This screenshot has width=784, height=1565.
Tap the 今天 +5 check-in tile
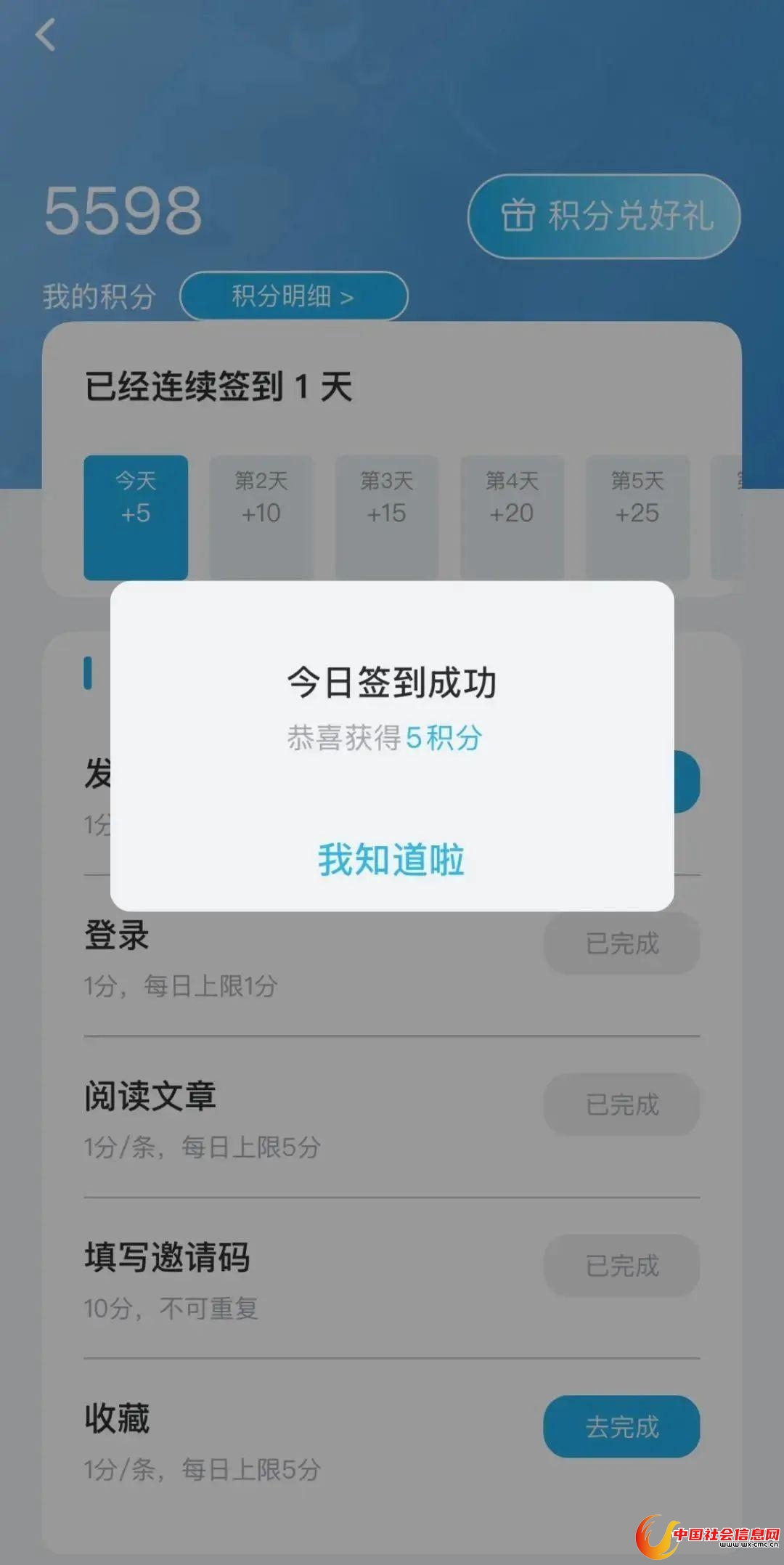click(136, 517)
